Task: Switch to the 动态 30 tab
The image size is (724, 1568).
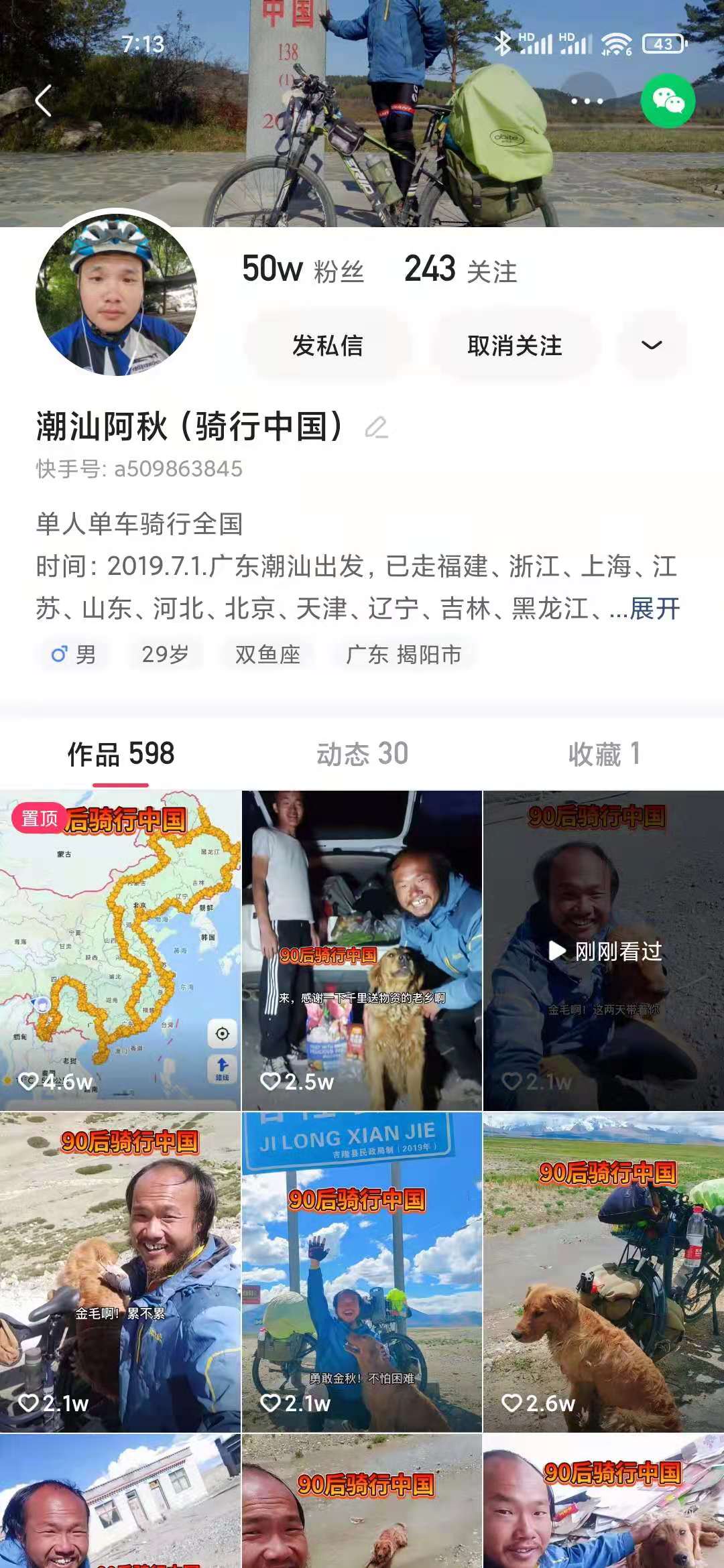Action: point(362,755)
